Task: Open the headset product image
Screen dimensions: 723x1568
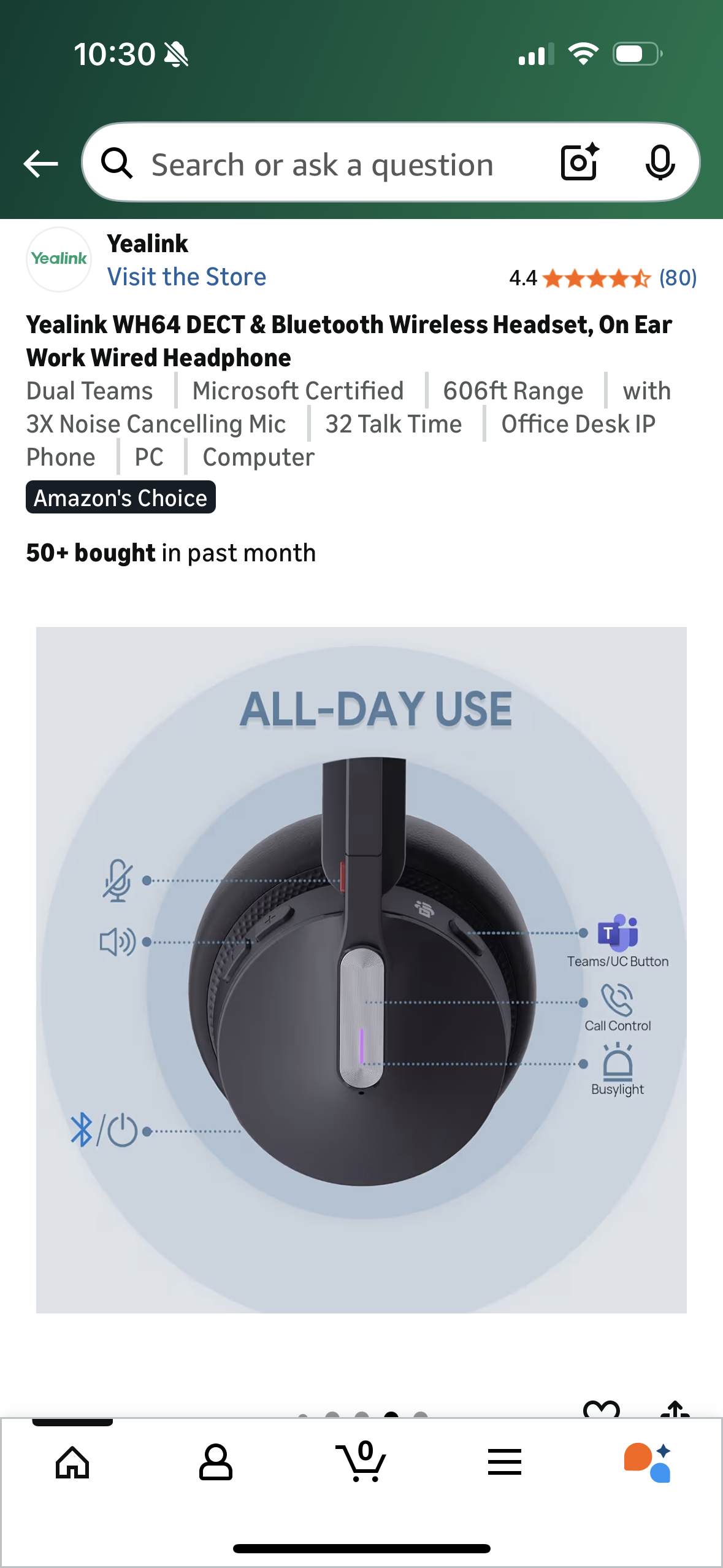Action: tap(361, 969)
